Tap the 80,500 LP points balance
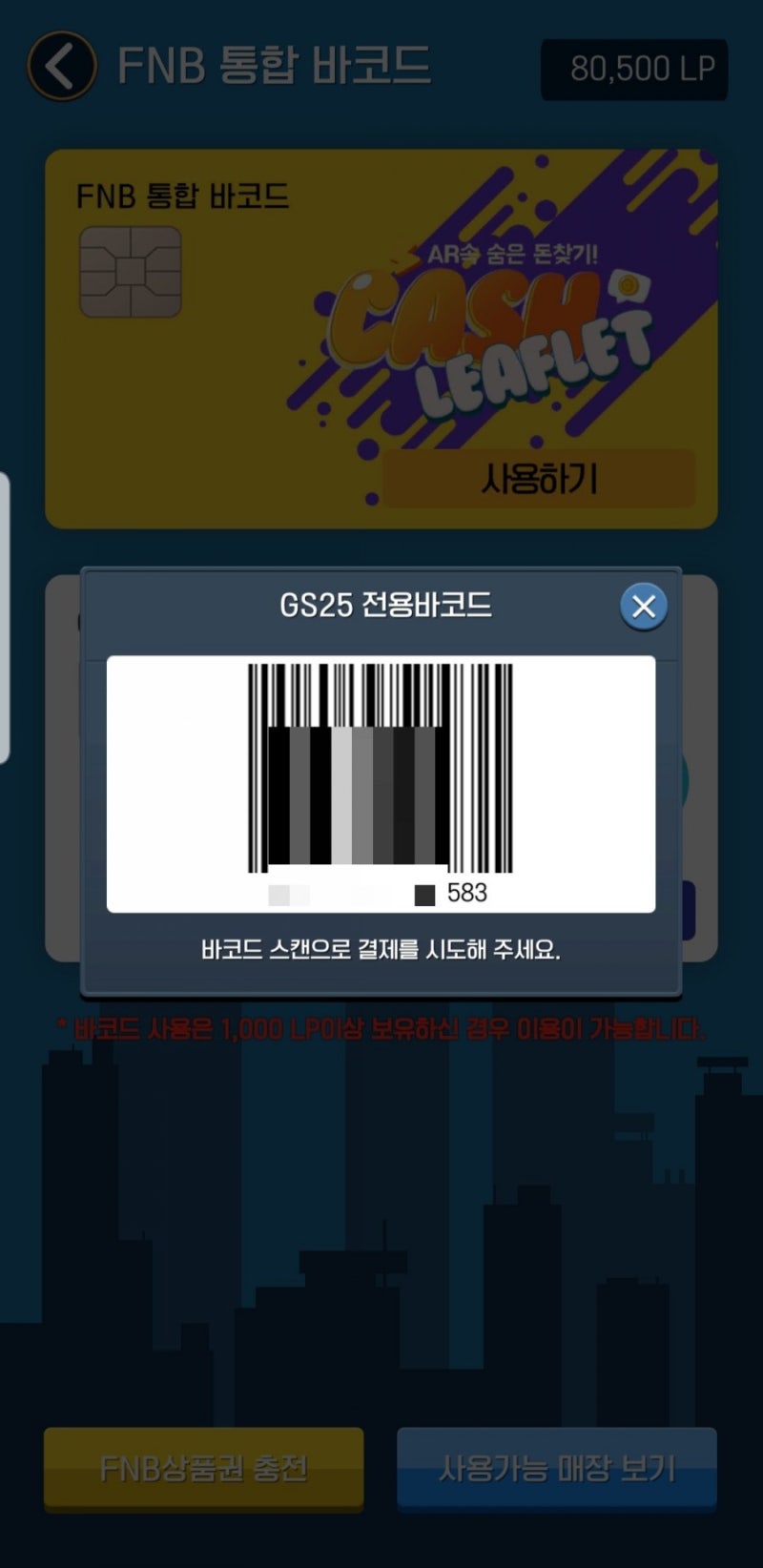Image resolution: width=763 pixels, height=1568 pixels. [x=633, y=68]
